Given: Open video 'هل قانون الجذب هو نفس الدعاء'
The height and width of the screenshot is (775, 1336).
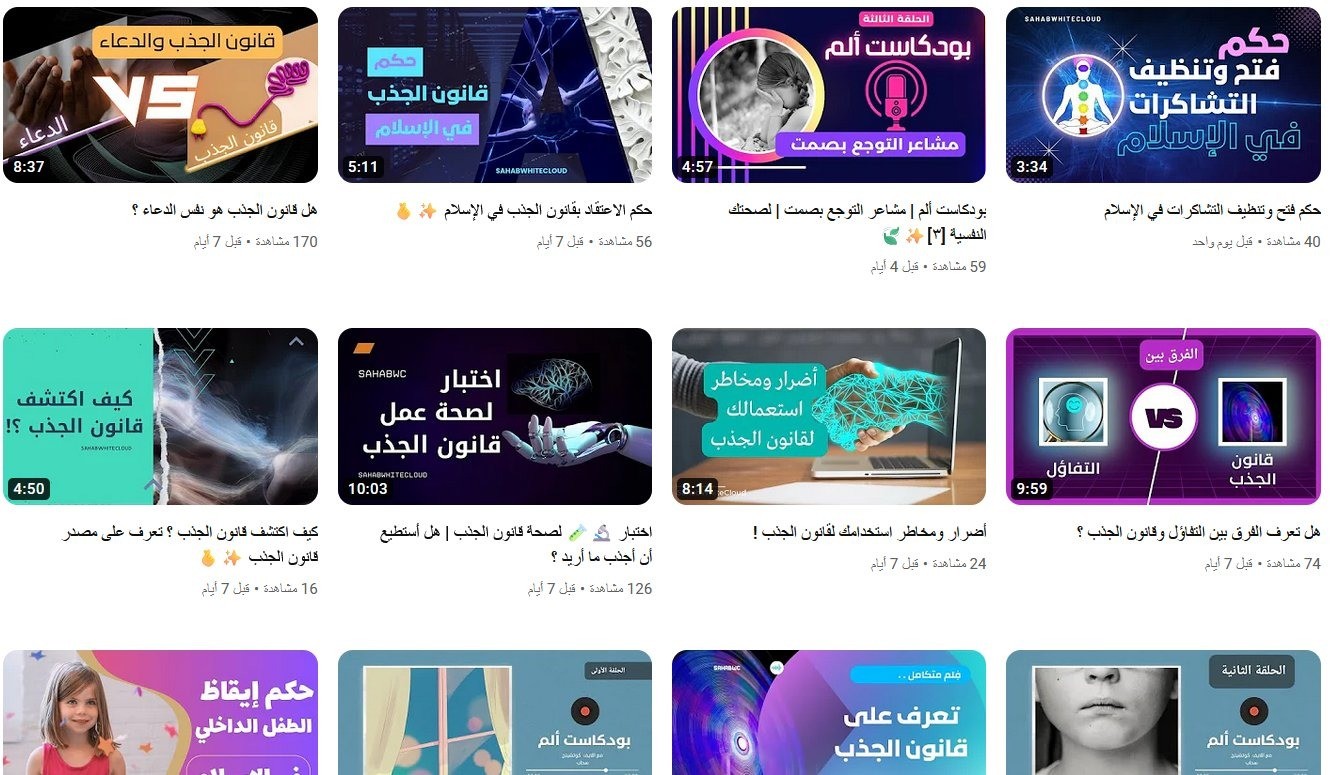Looking at the screenshot, I should point(160,95).
